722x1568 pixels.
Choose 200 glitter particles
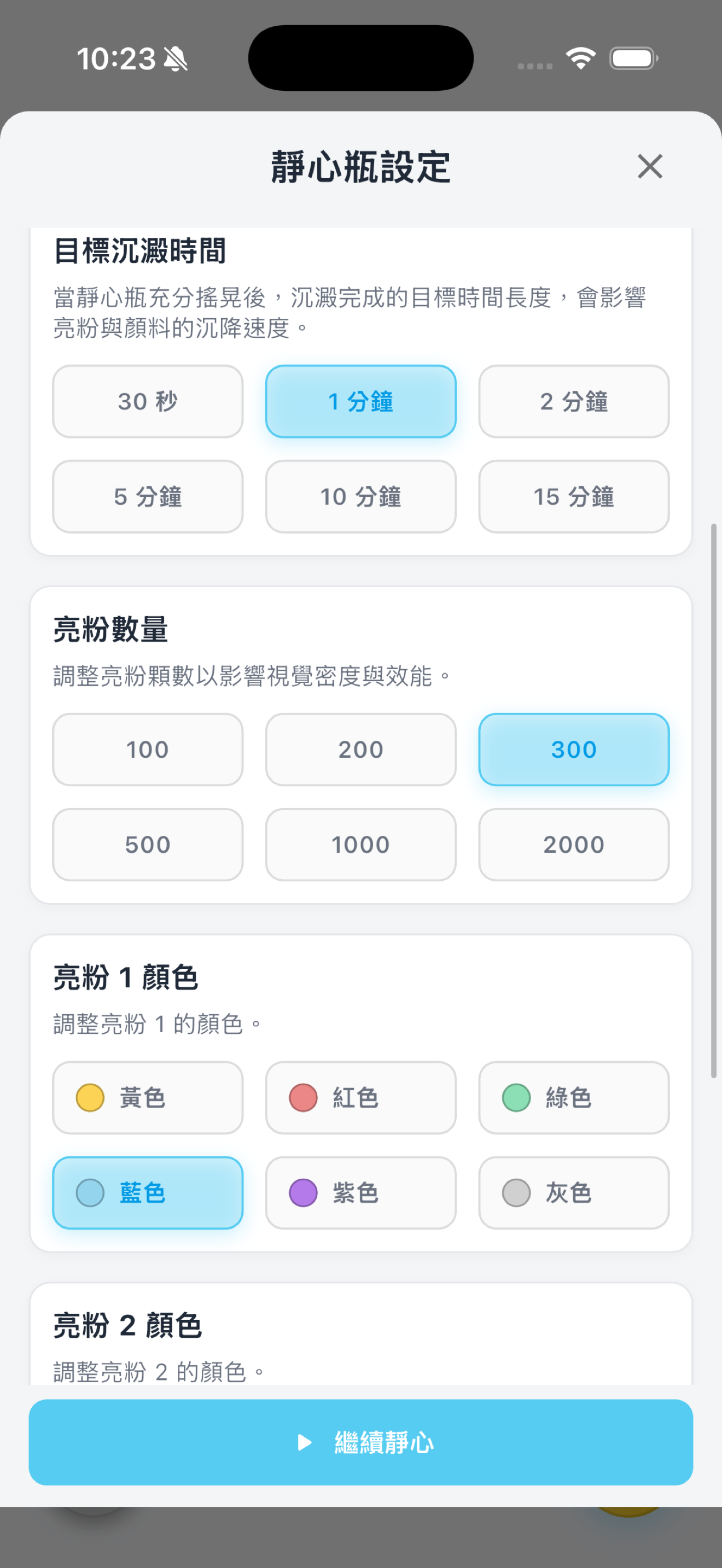[x=361, y=750]
